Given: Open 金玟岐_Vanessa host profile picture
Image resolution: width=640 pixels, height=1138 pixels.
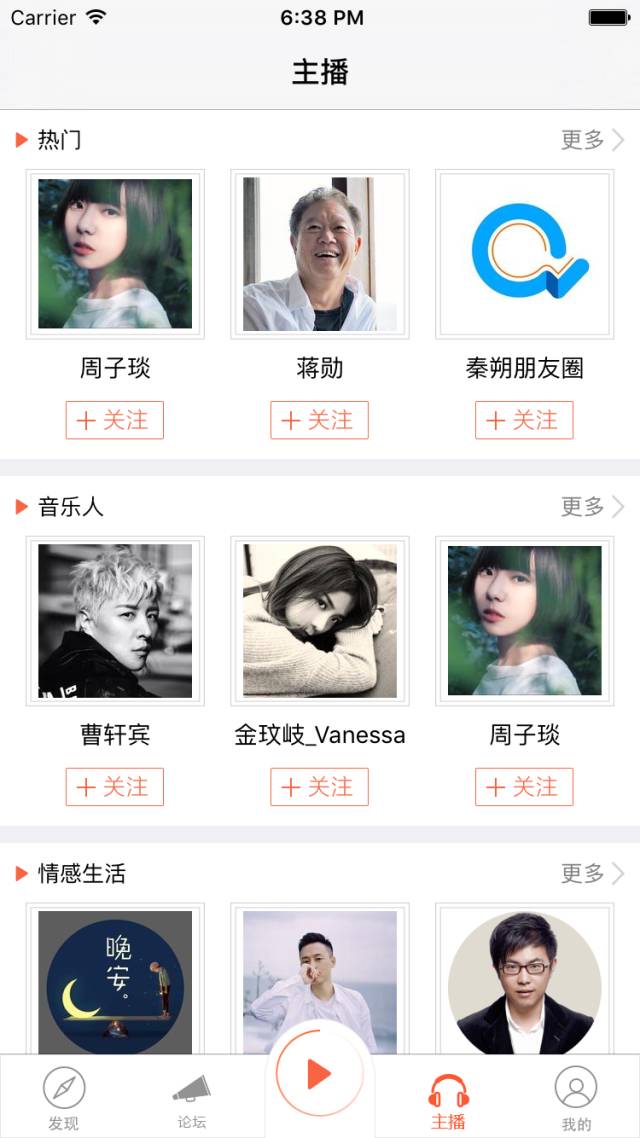Looking at the screenshot, I should tap(320, 621).
